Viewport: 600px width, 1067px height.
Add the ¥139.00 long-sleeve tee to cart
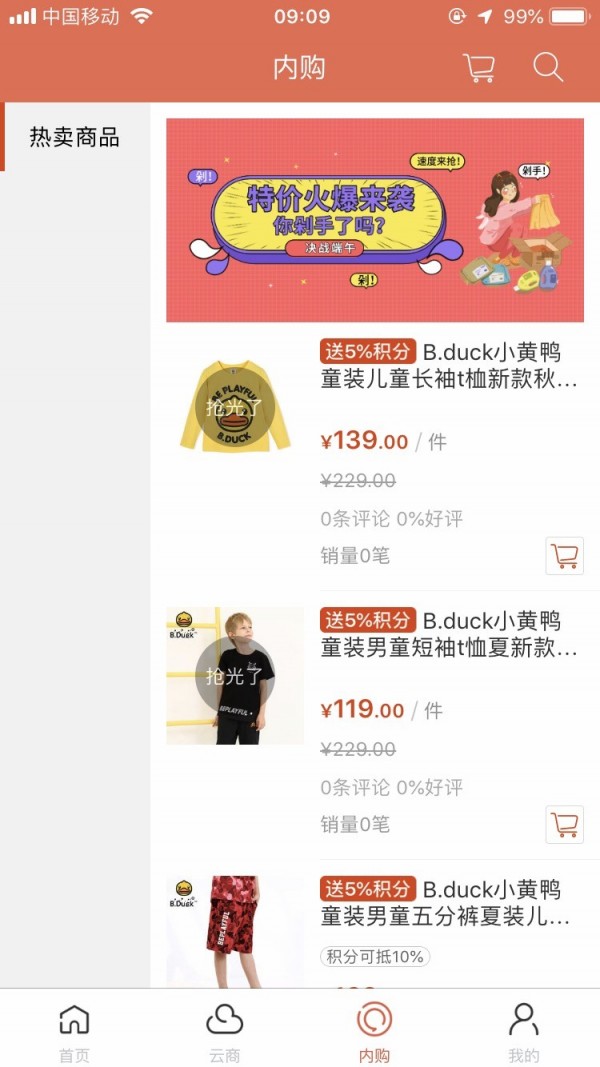pyautogui.click(x=565, y=556)
